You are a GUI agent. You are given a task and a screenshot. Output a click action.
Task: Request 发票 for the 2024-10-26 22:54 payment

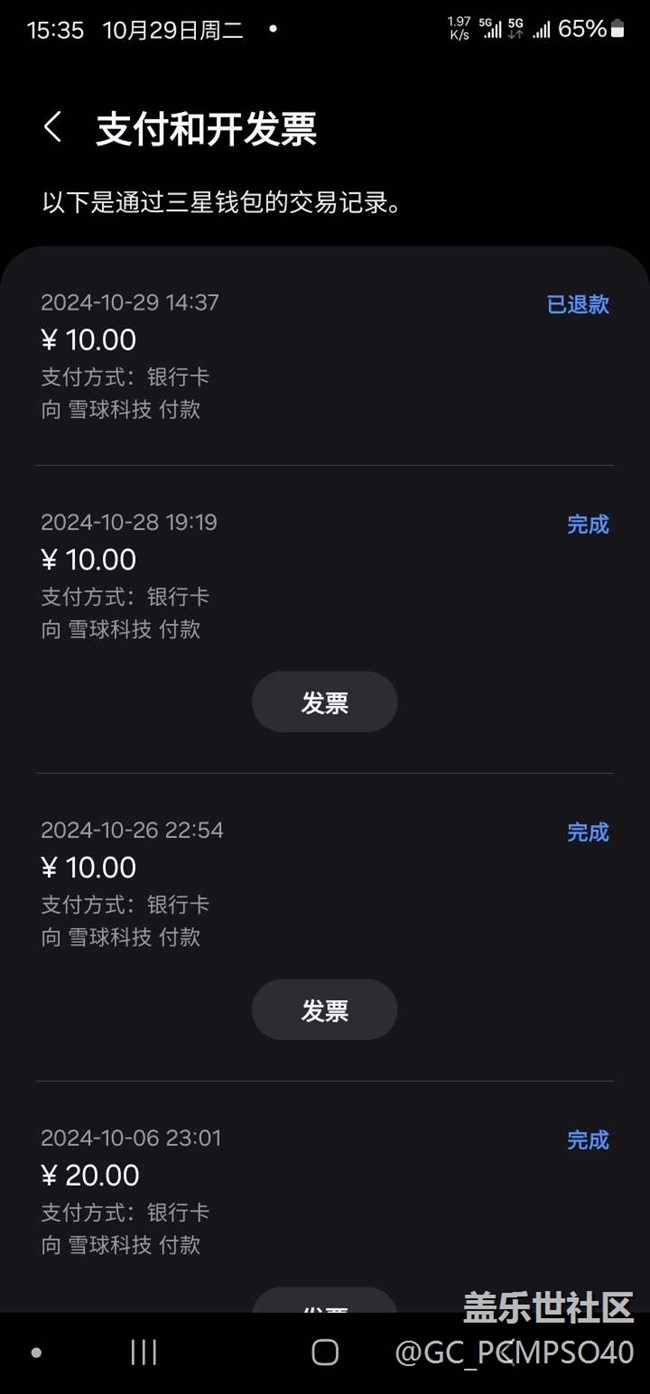click(x=324, y=1010)
